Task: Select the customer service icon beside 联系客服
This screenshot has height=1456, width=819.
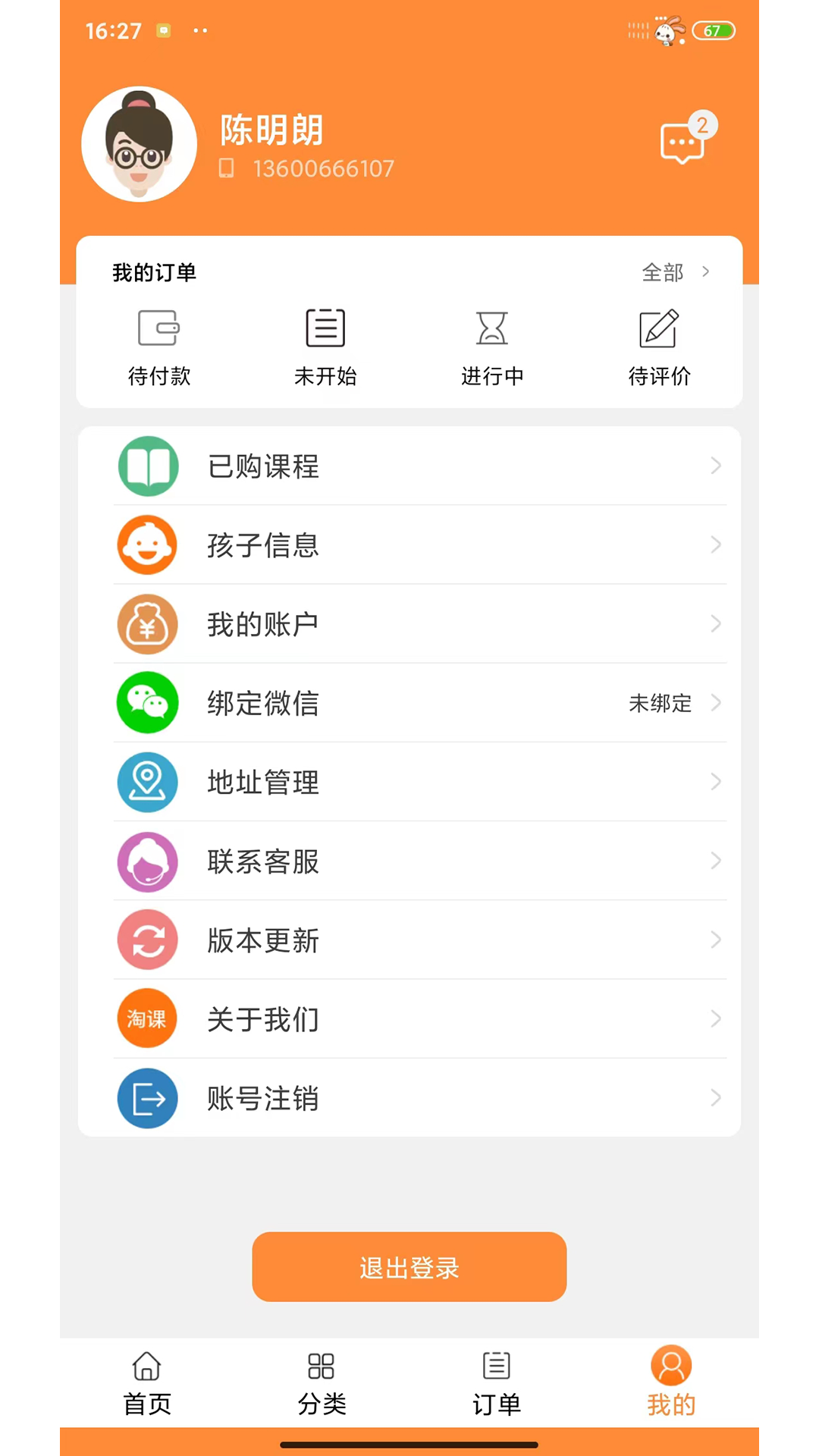Action: (147, 862)
